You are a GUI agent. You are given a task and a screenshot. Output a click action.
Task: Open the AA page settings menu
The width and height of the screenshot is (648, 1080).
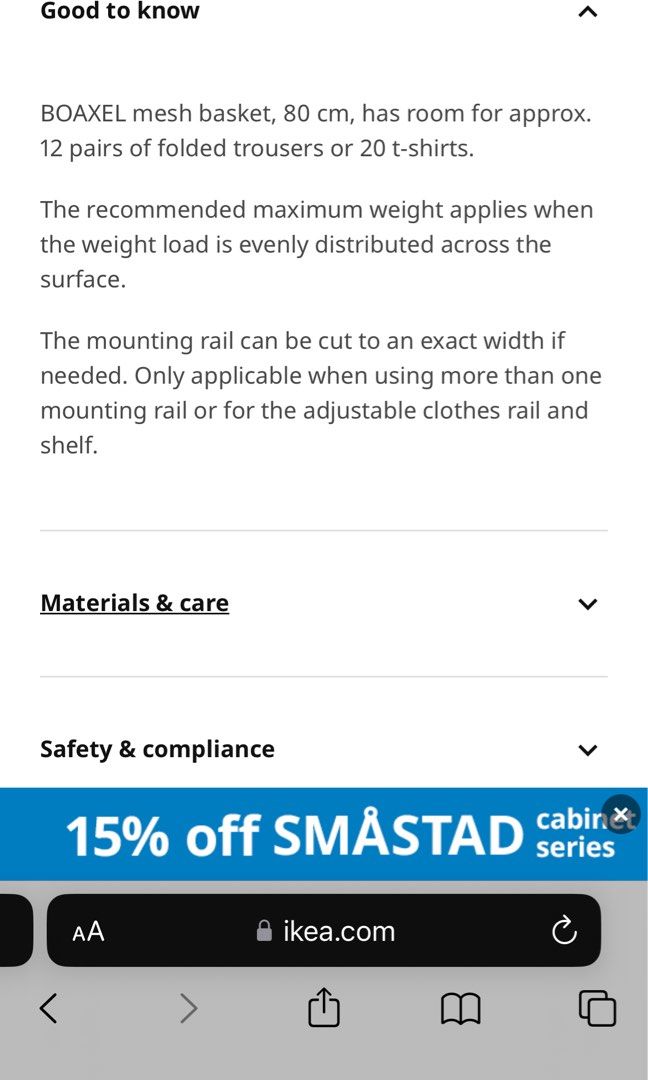tap(88, 932)
